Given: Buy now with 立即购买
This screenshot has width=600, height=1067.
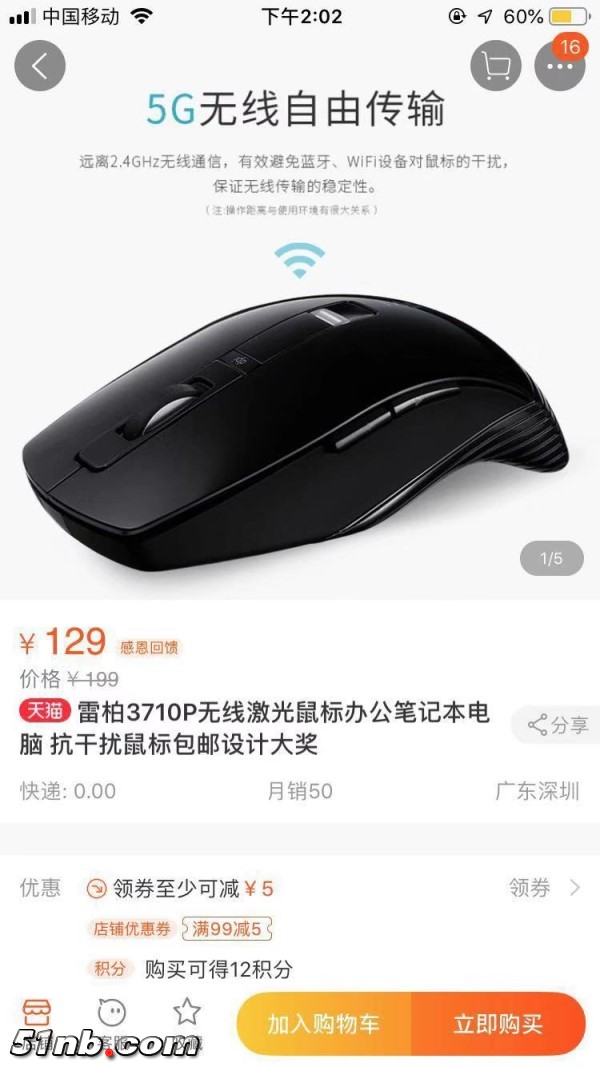Looking at the screenshot, I should pos(498,1024).
